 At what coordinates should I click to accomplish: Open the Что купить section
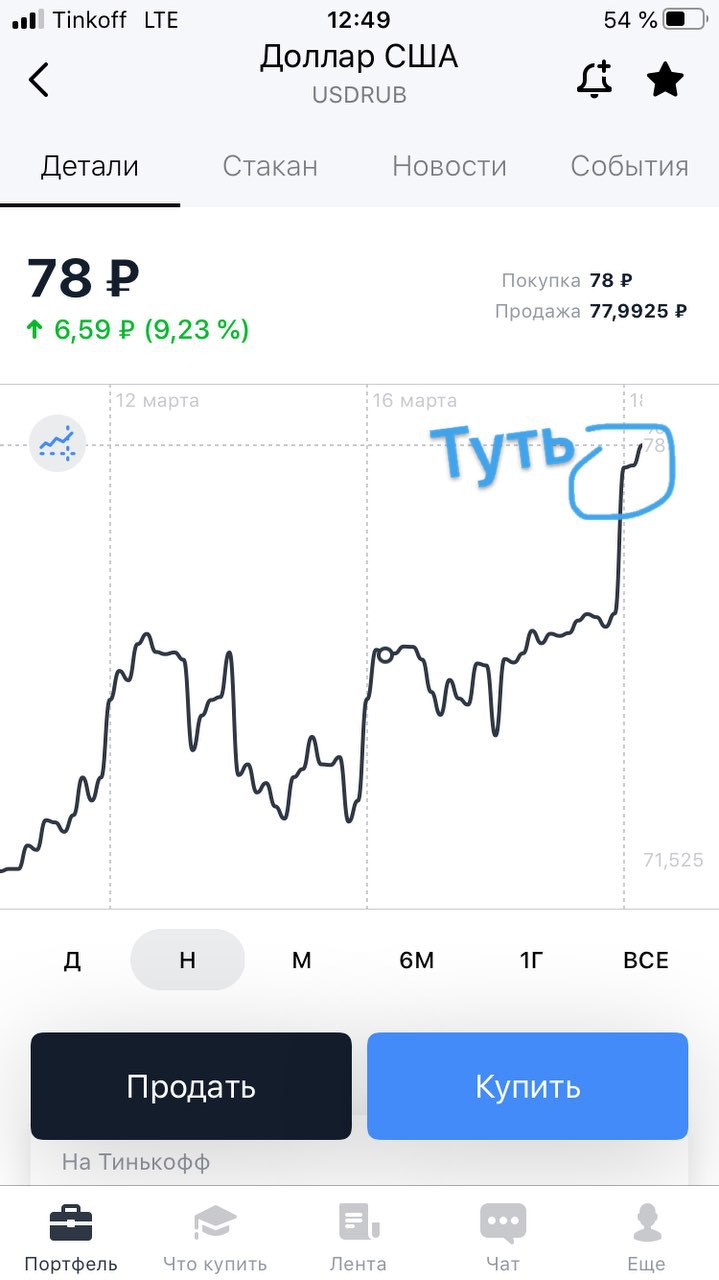215,1238
